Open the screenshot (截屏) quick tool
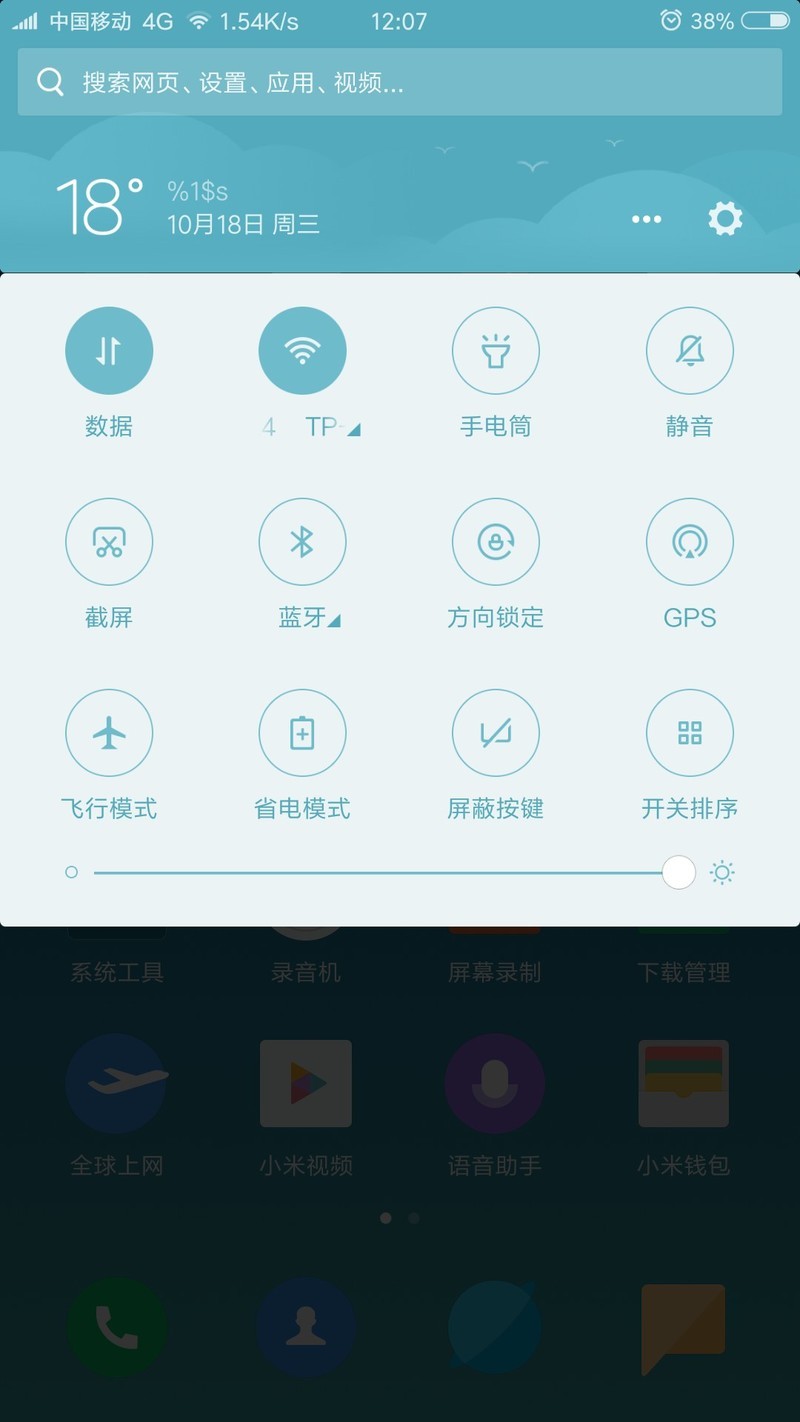The width and height of the screenshot is (800, 1422). [x=109, y=541]
